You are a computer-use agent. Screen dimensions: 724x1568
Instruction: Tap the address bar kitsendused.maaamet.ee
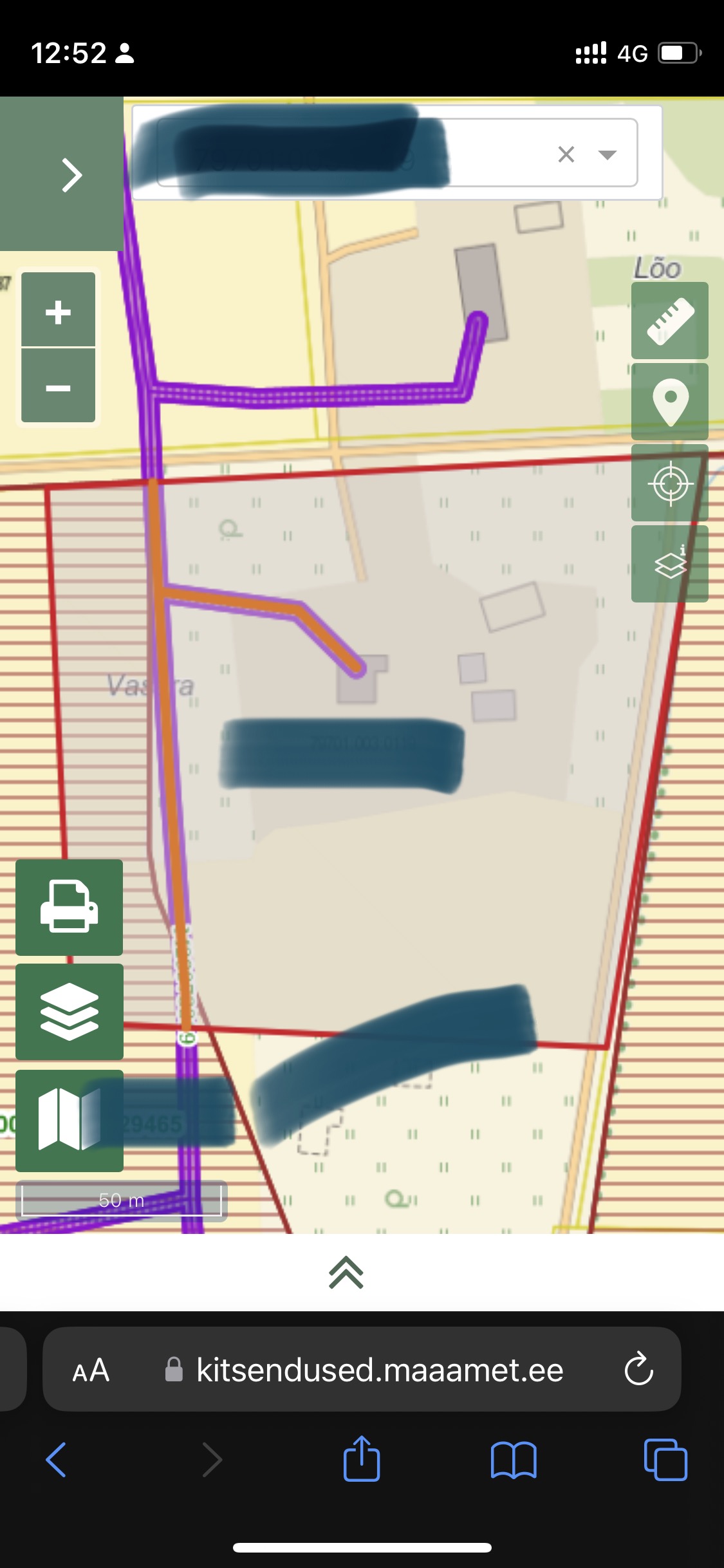click(380, 1370)
